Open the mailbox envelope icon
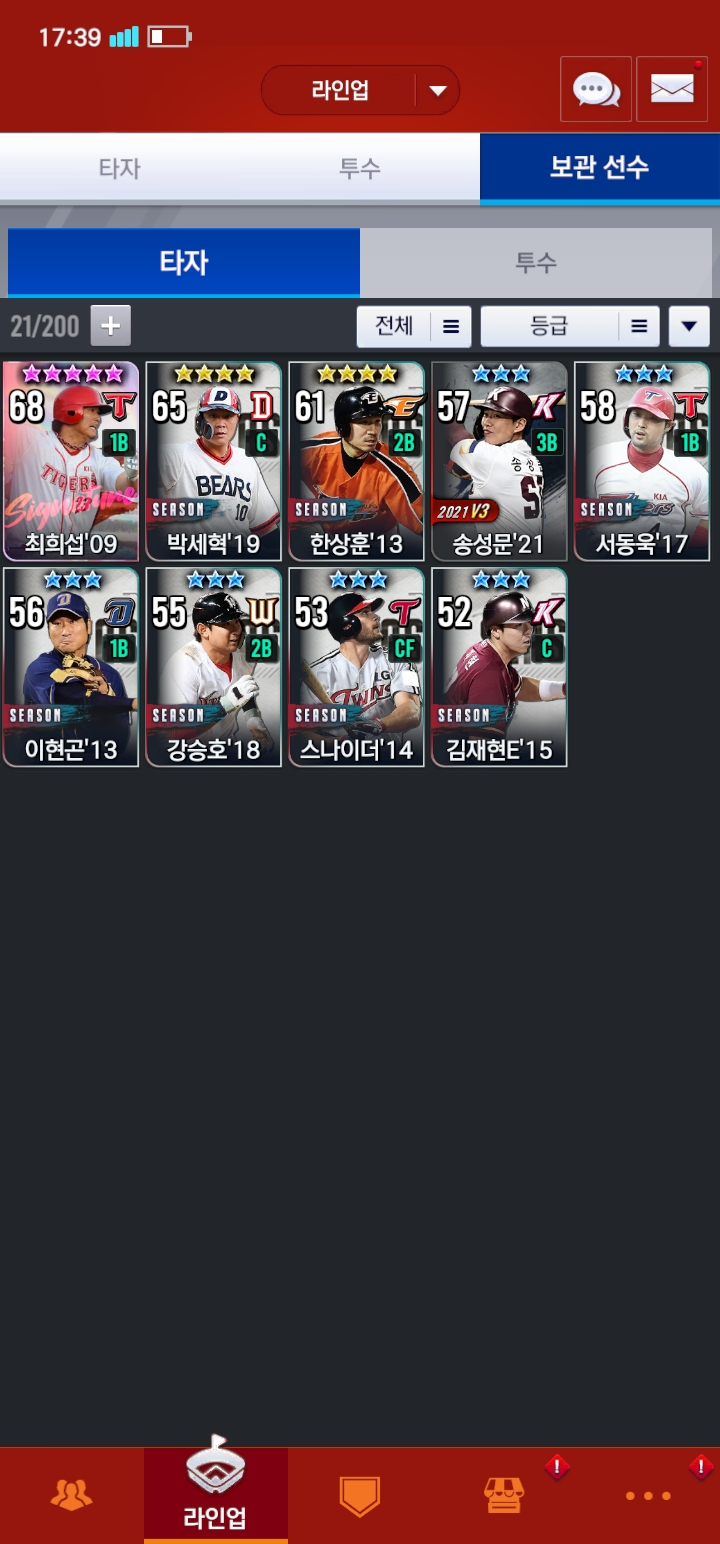Viewport: 720px width, 1544px height. [672, 89]
